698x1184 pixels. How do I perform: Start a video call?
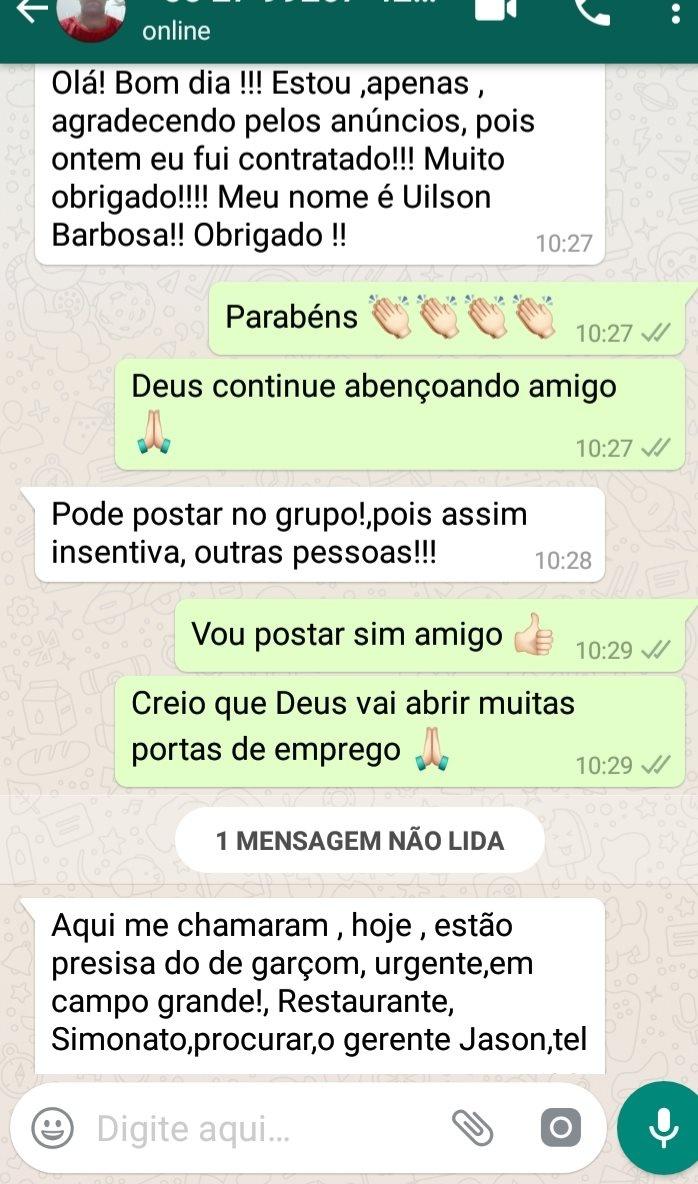[x=494, y=8]
